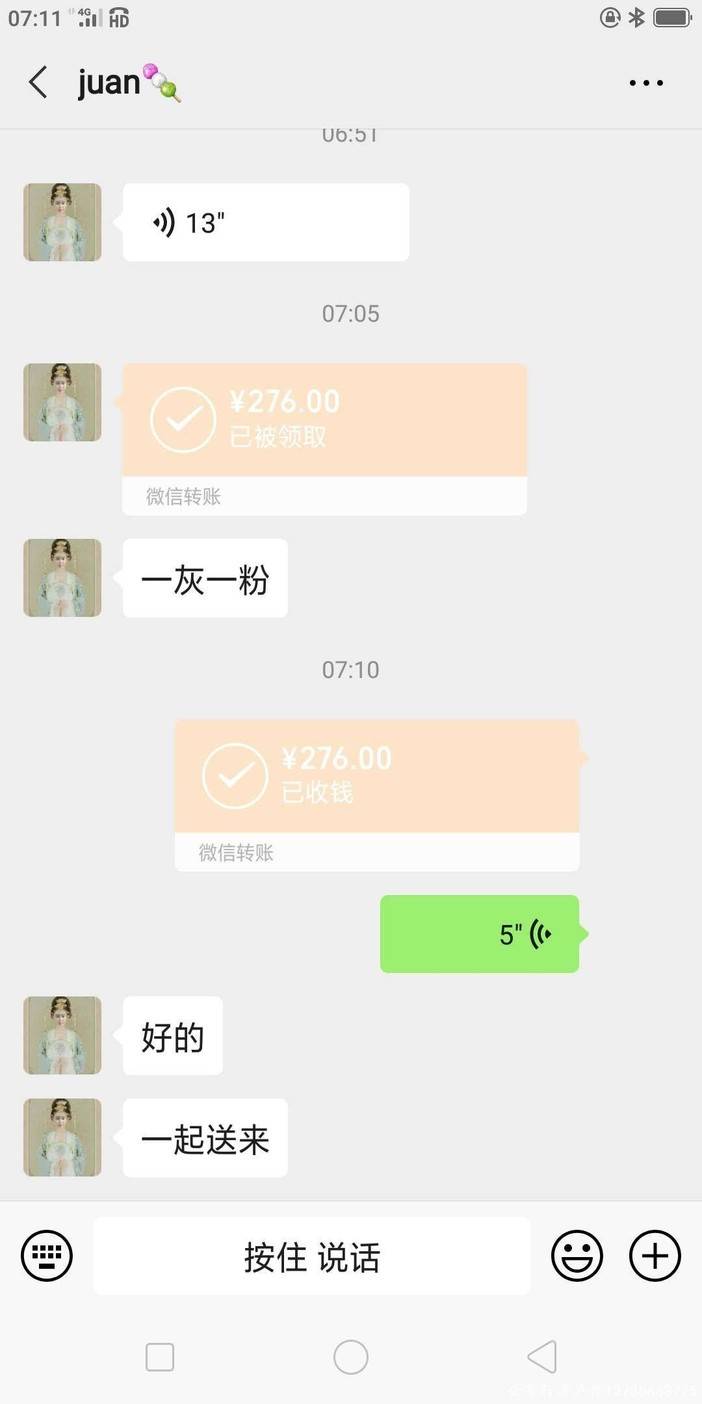Viewport: 702px width, 1404px height.
Task: Open the emoji sticker panel
Action: (577, 1256)
